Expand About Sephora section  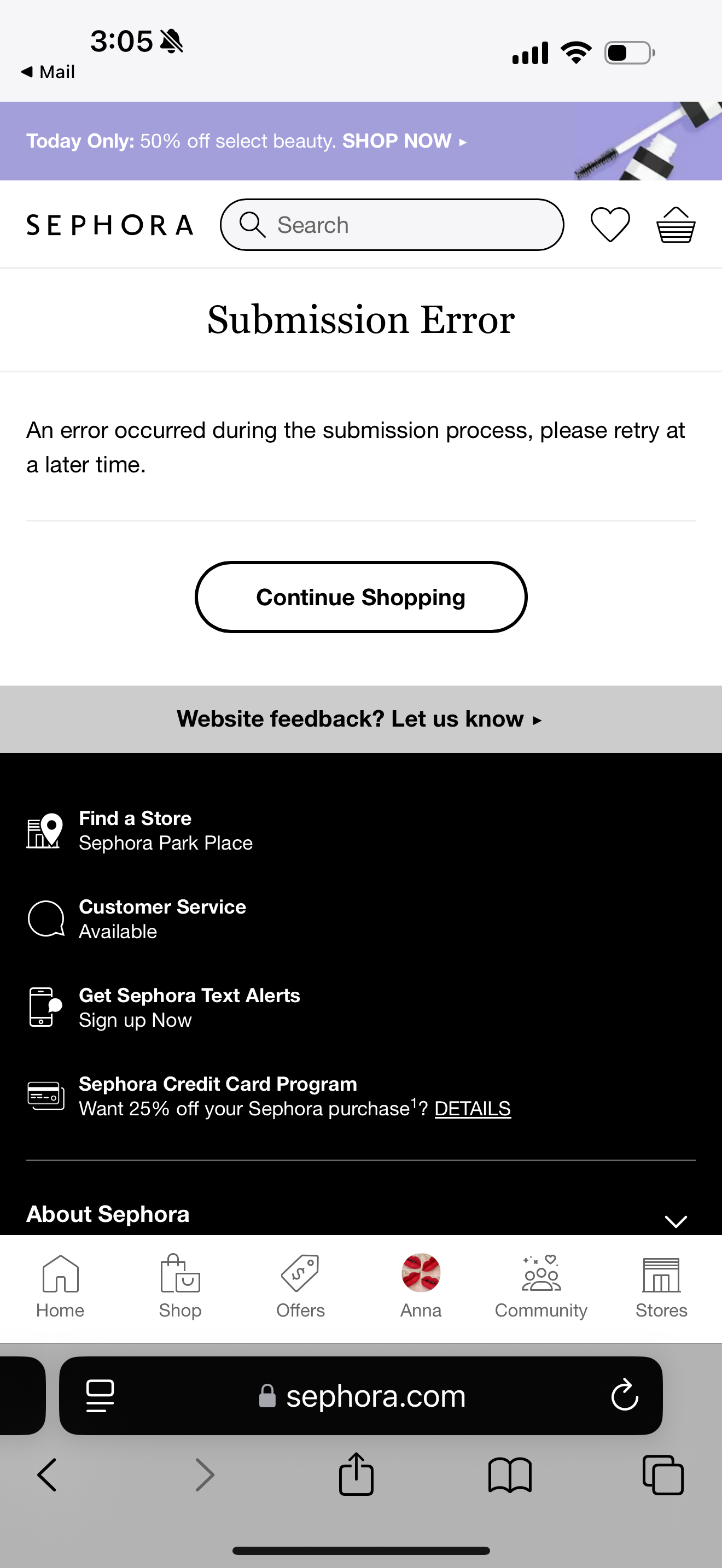click(x=361, y=1214)
